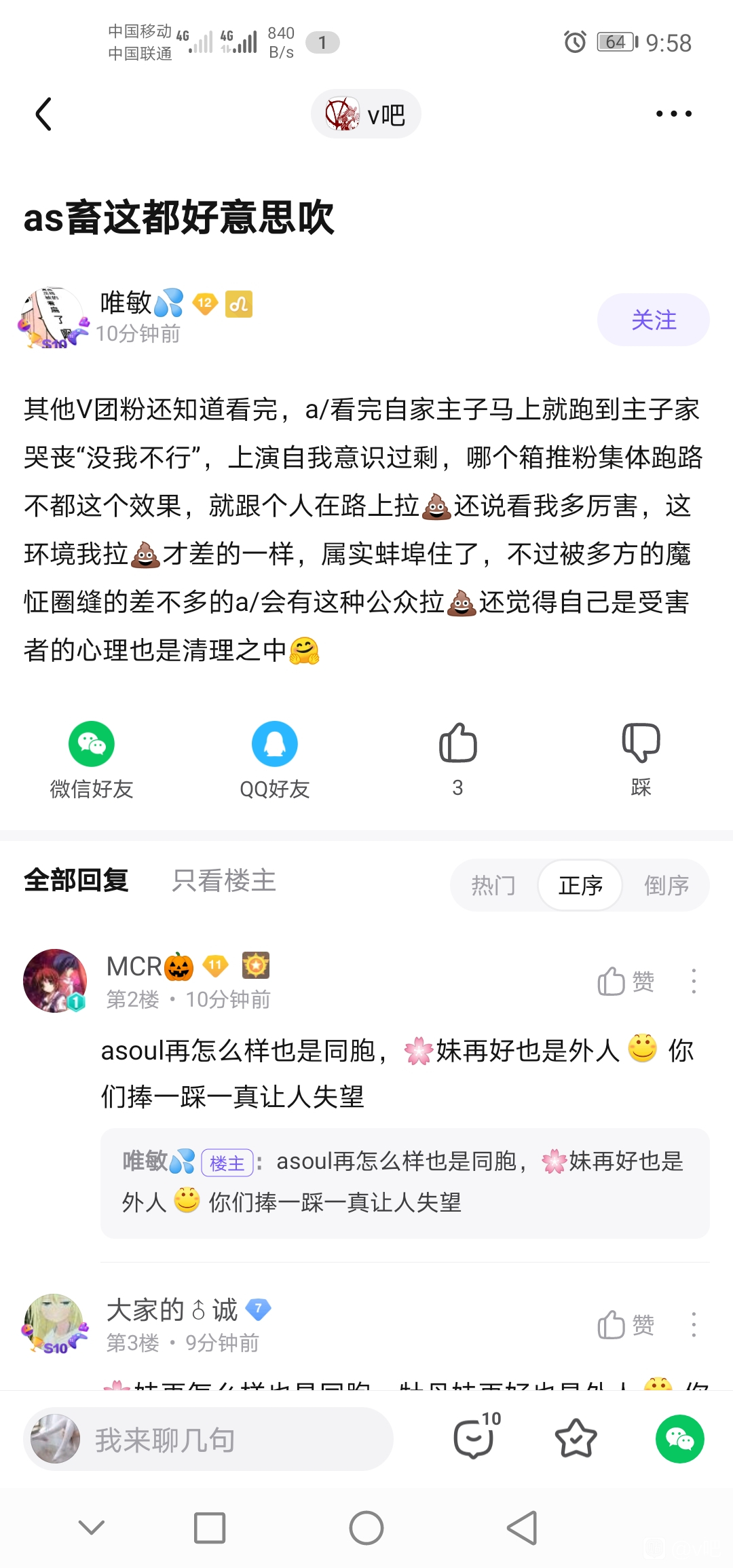Tap the system home button

pos(366,1528)
